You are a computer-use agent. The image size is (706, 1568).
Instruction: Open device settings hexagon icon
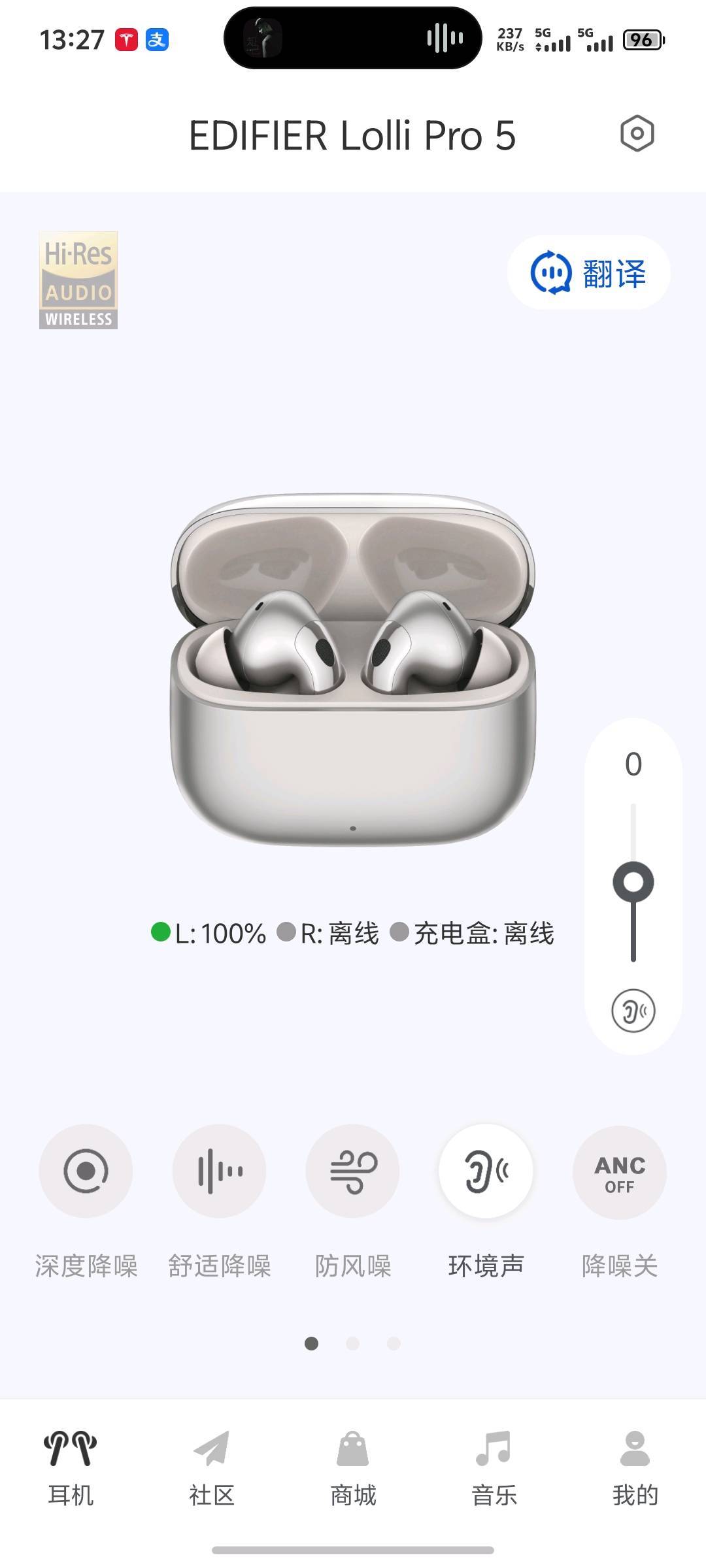637,134
